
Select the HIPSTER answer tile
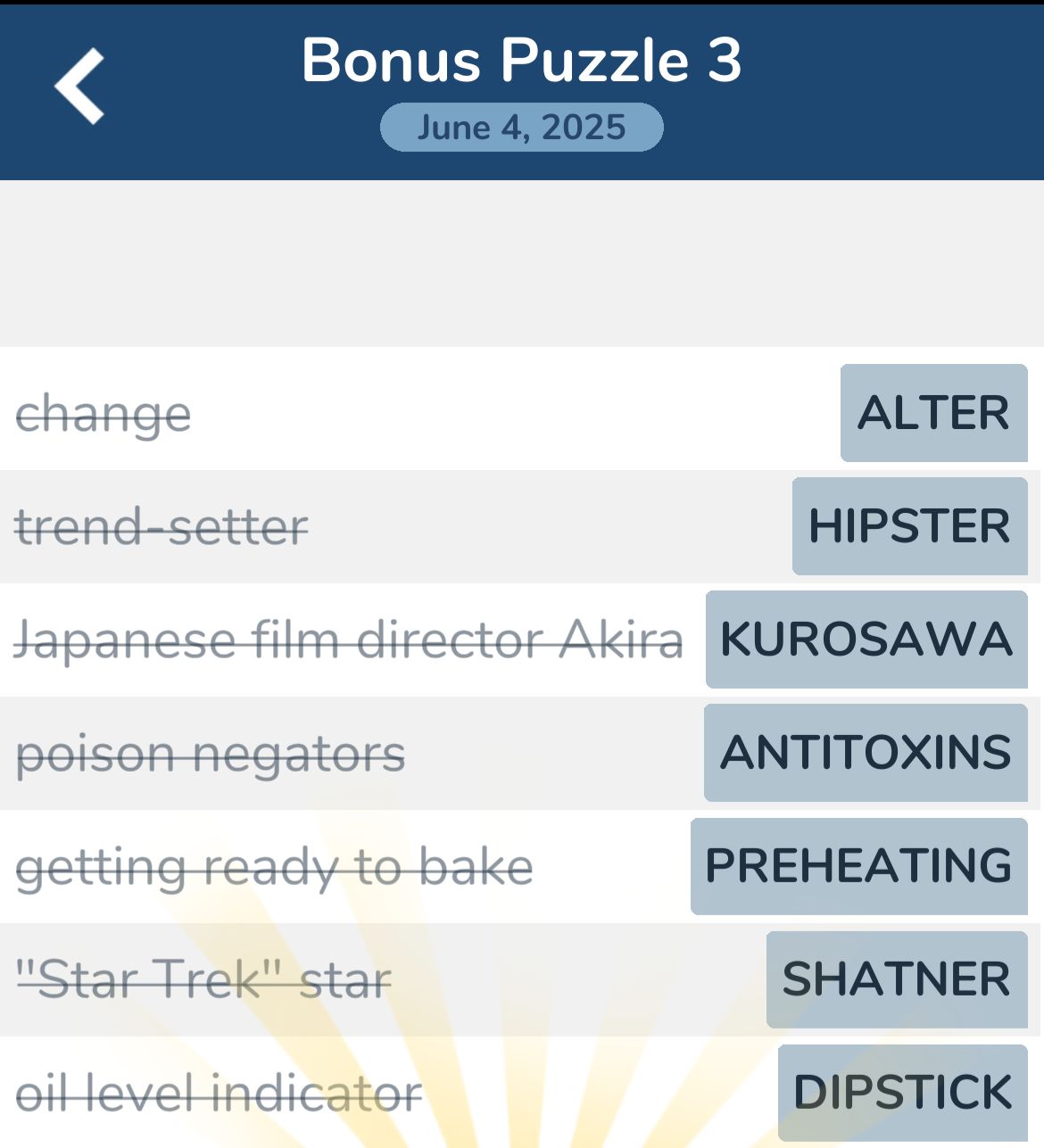click(x=908, y=525)
